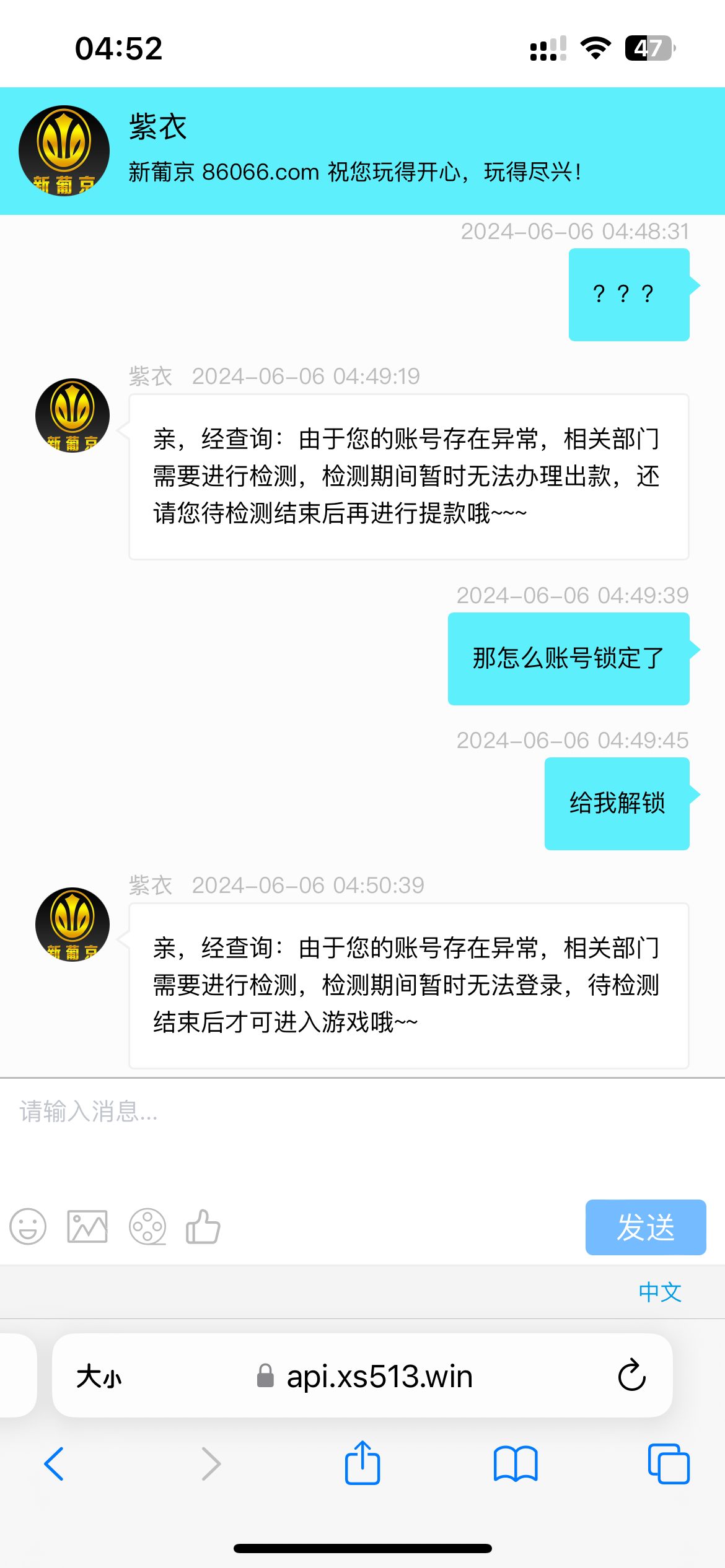Screen dimensions: 725x1568
Task: Change chat language via 中文
Action: point(660,1292)
